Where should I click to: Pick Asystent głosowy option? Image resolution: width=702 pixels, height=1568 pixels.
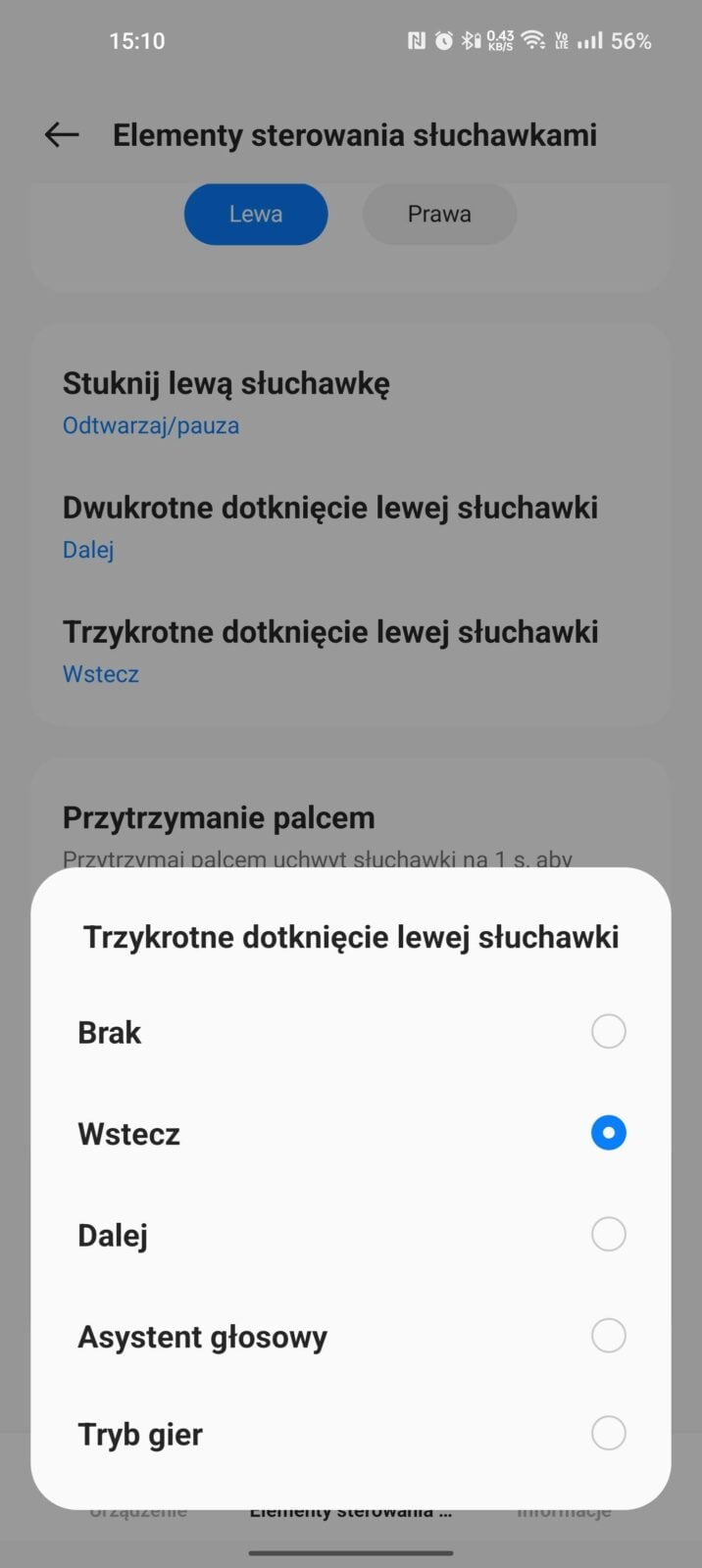608,1336
